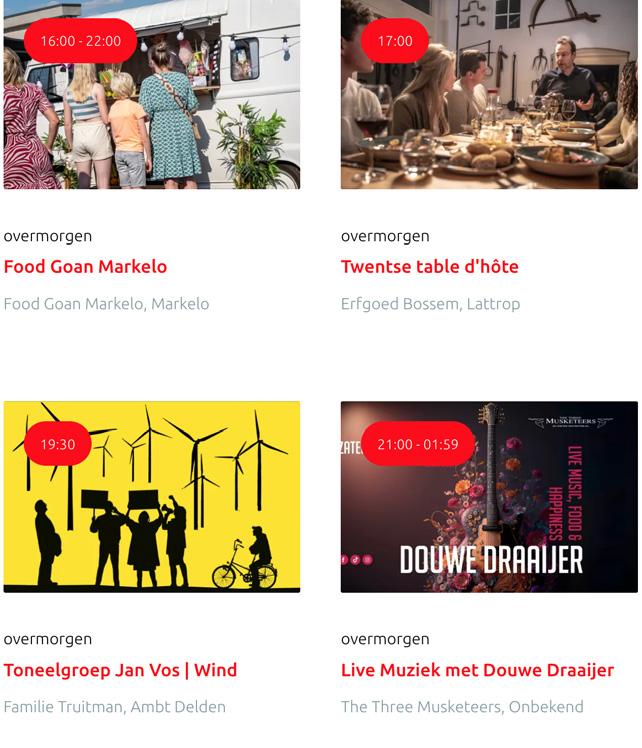This screenshot has width=642, height=748.
Task: Open the Twentse table d'hôte event link
Action: click(429, 267)
